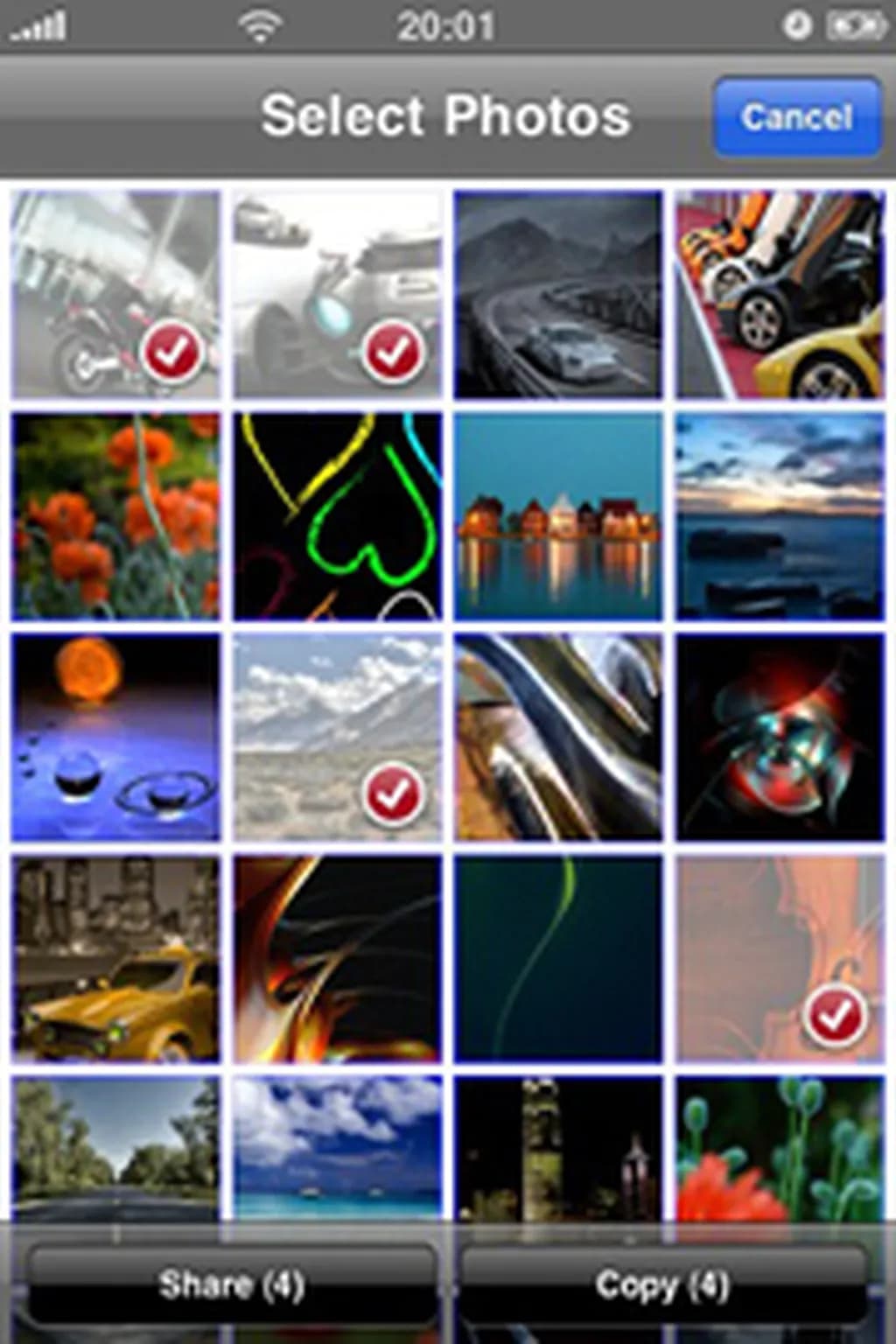Select the red and teal fractal photo
Screen dimensions: 896x1344
(x=780, y=737)
